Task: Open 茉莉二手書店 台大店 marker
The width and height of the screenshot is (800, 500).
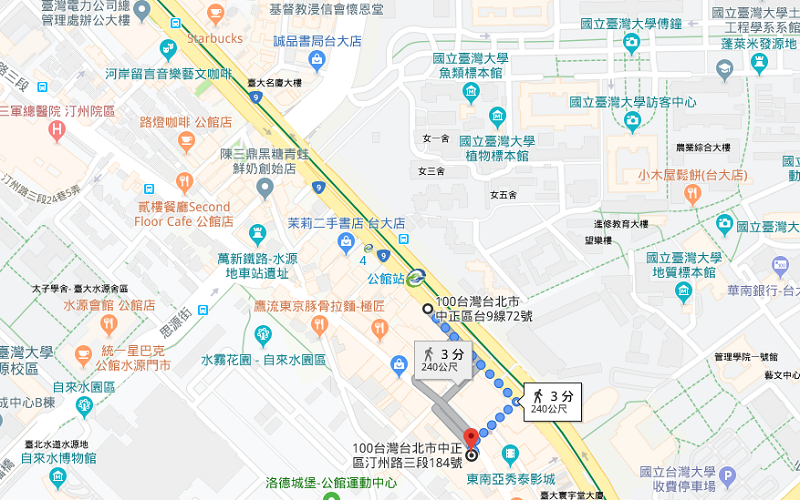Action: click(346, 242)
